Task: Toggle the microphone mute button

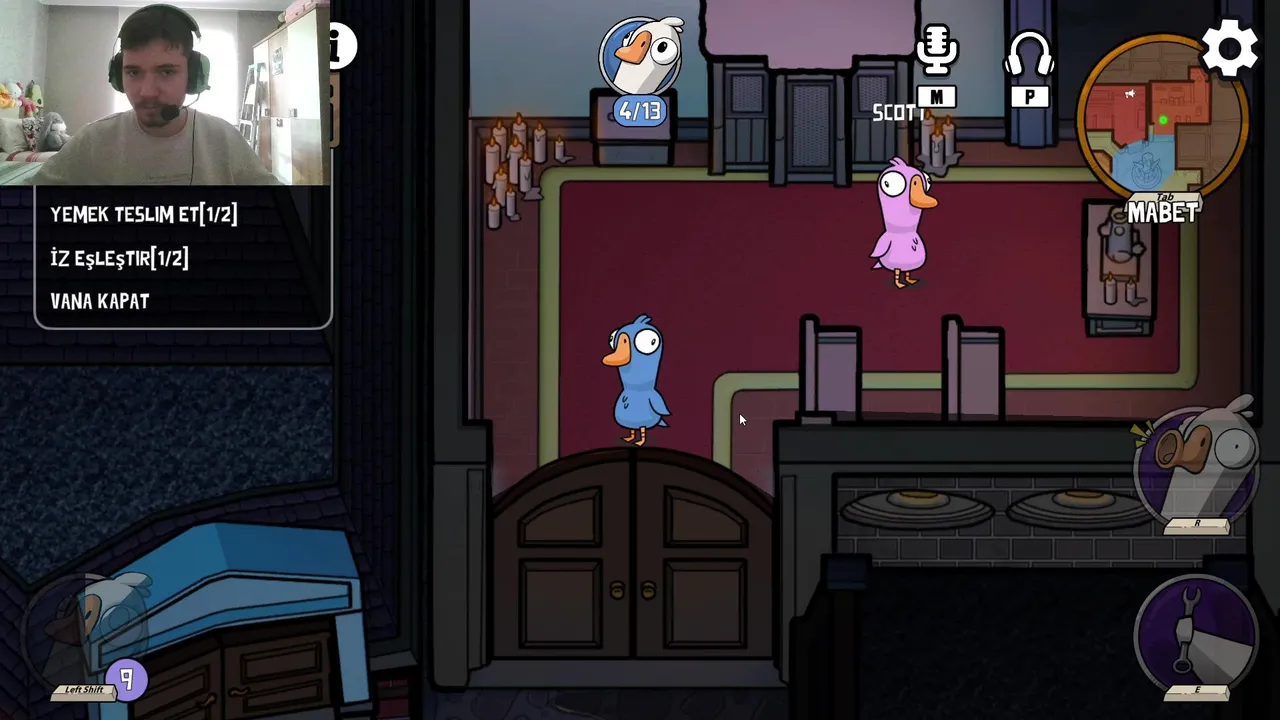Action: tap(936, 52)
